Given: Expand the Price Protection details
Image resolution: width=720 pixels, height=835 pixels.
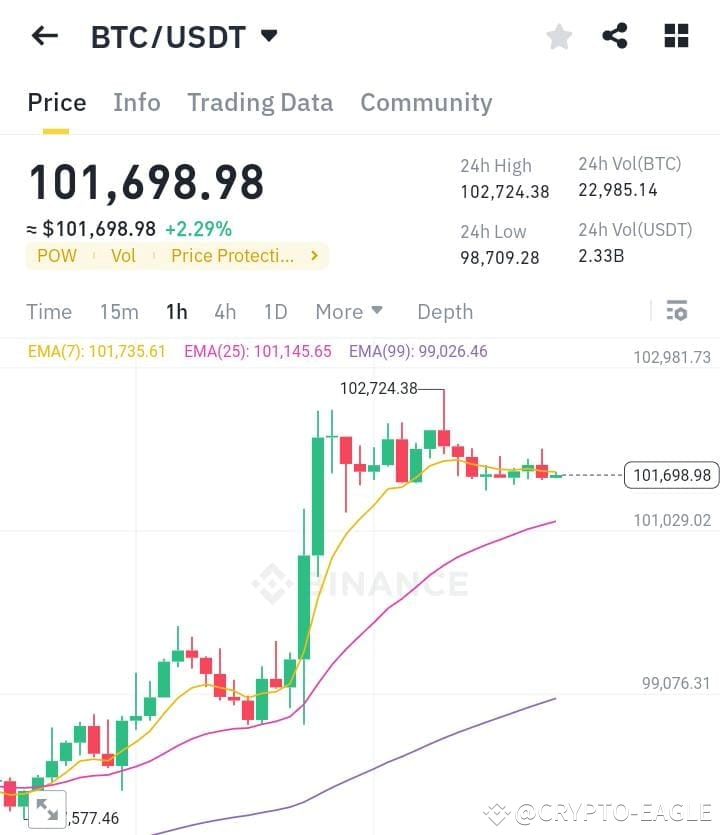Looking at the screenshot, I should (245, 256).
